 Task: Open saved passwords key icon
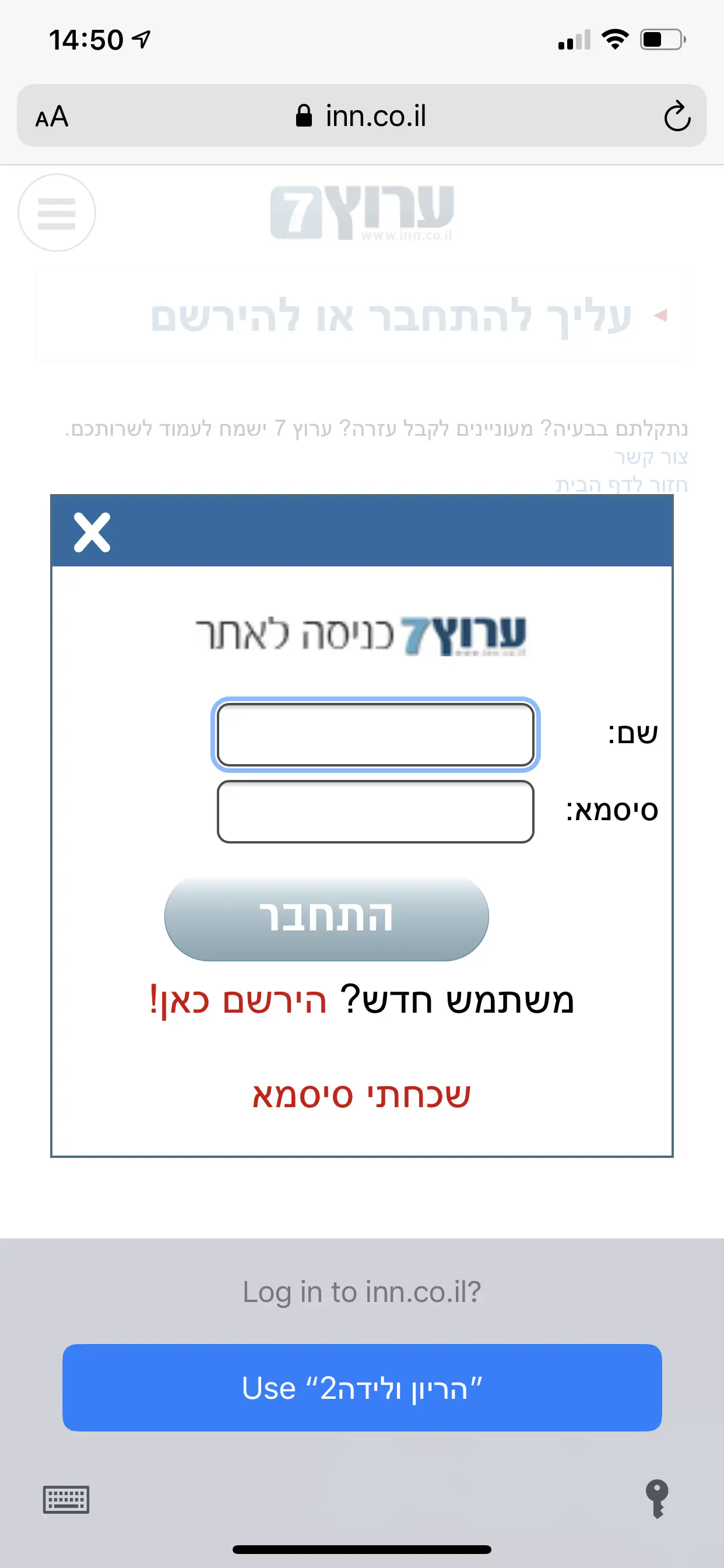656,1499
